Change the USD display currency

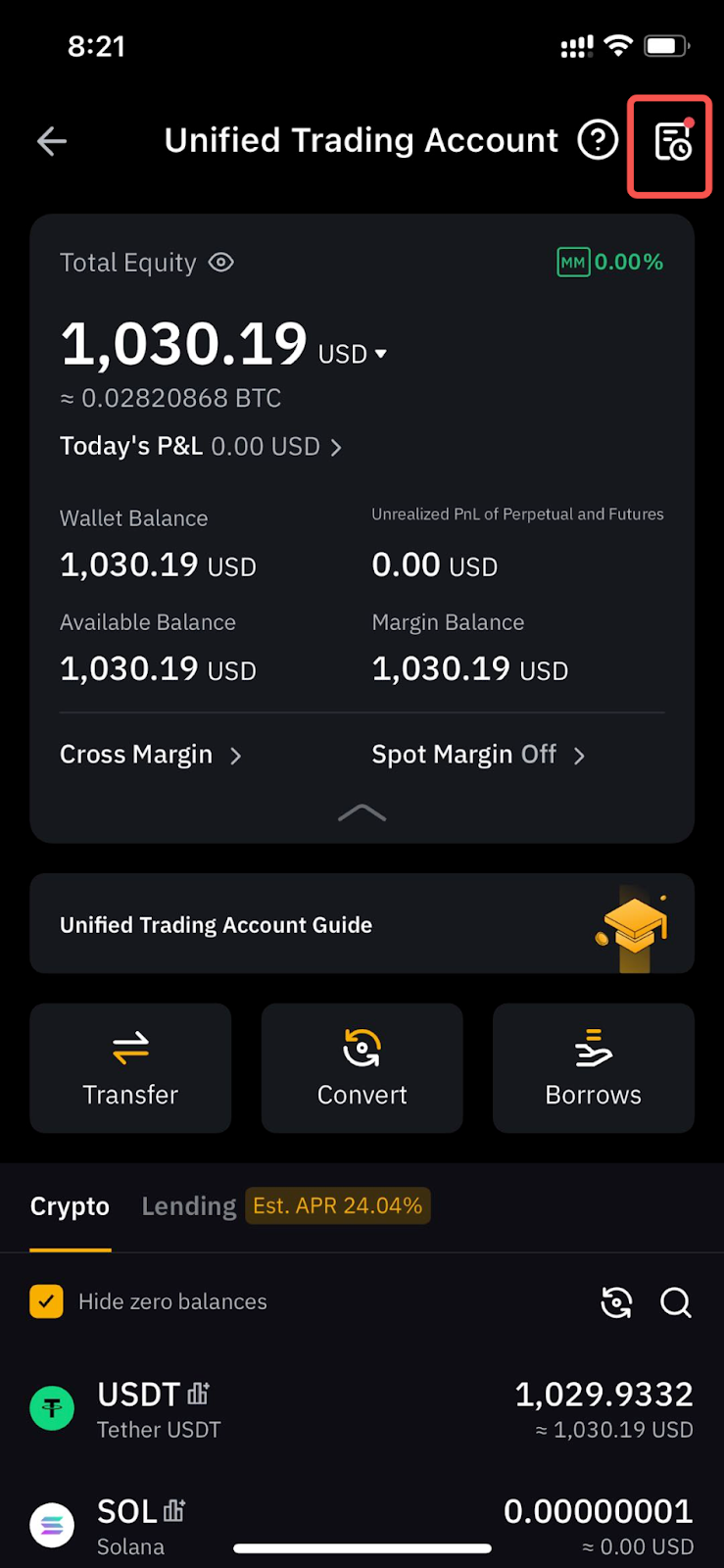pos(353,354)
